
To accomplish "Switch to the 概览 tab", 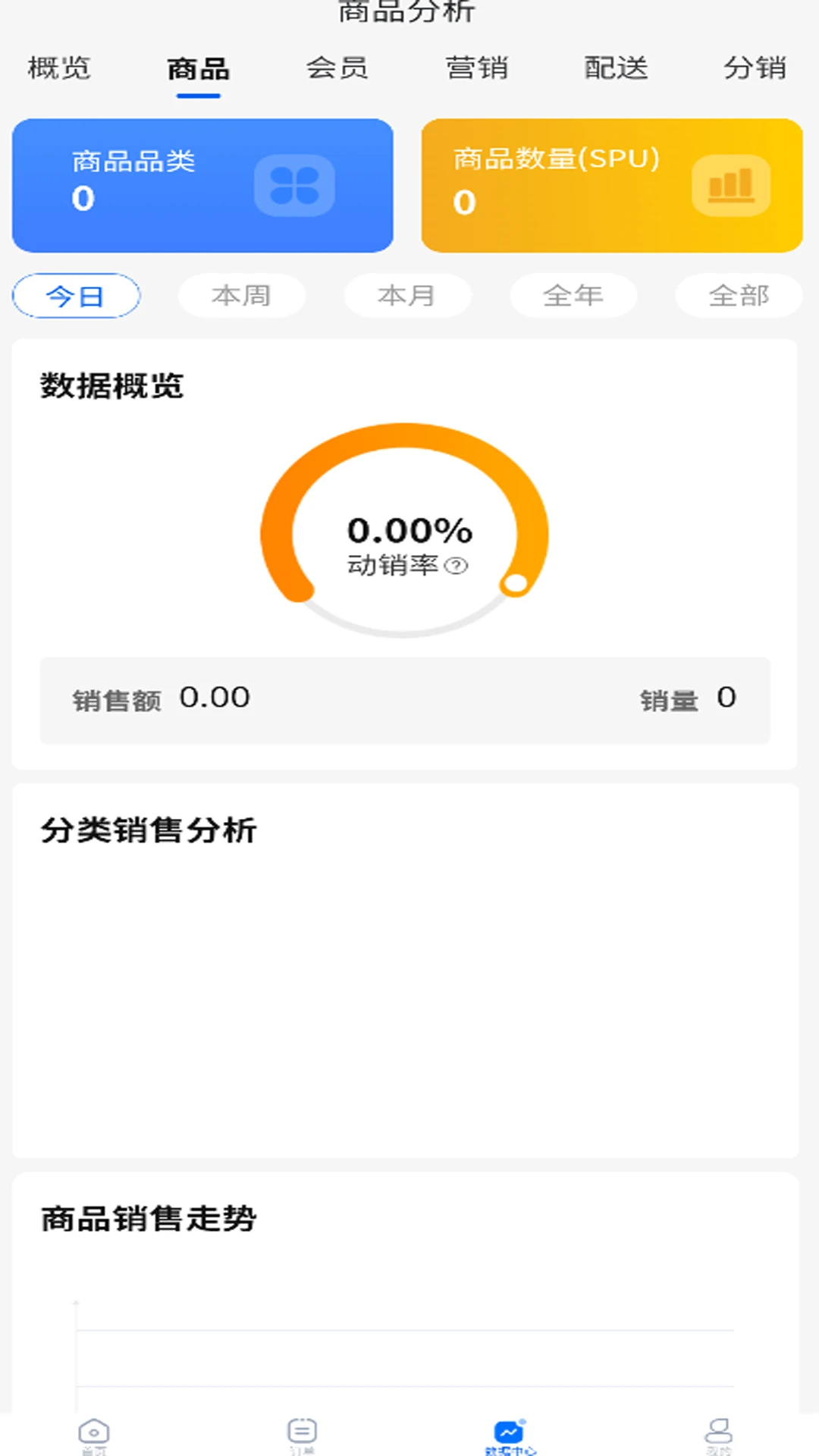I will pos(59,68).
